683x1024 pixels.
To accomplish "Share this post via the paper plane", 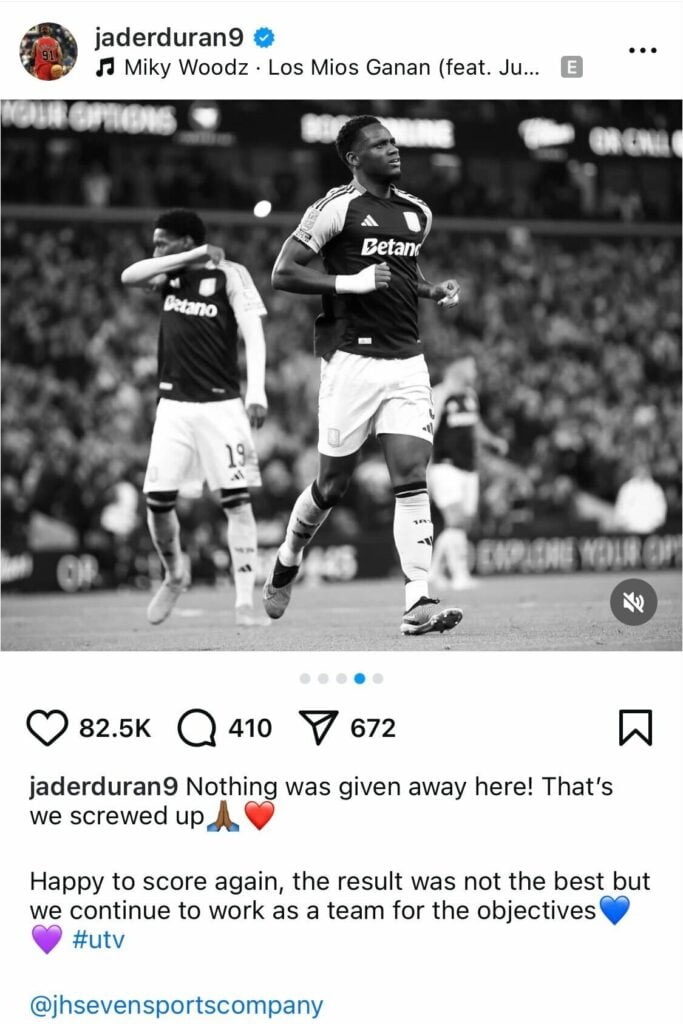I will tap(320, 728).
